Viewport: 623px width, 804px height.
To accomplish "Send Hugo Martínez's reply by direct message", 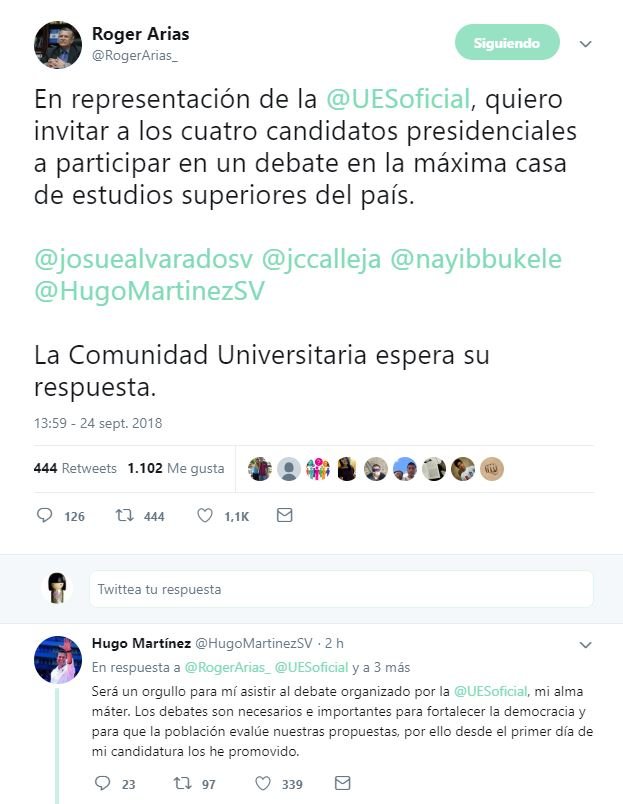I will [x=342, y=783].
